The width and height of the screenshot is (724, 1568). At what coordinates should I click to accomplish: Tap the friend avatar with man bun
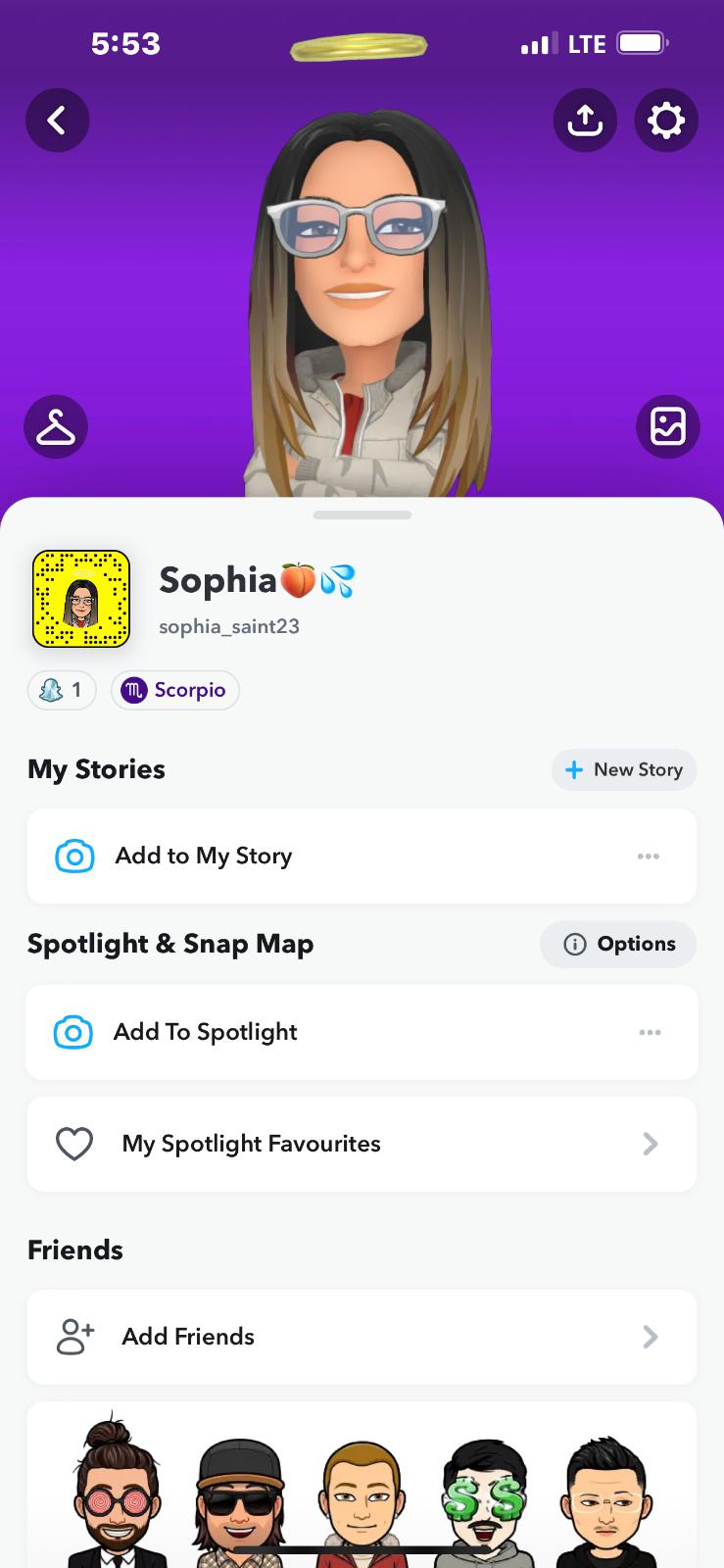point(117,1494)
